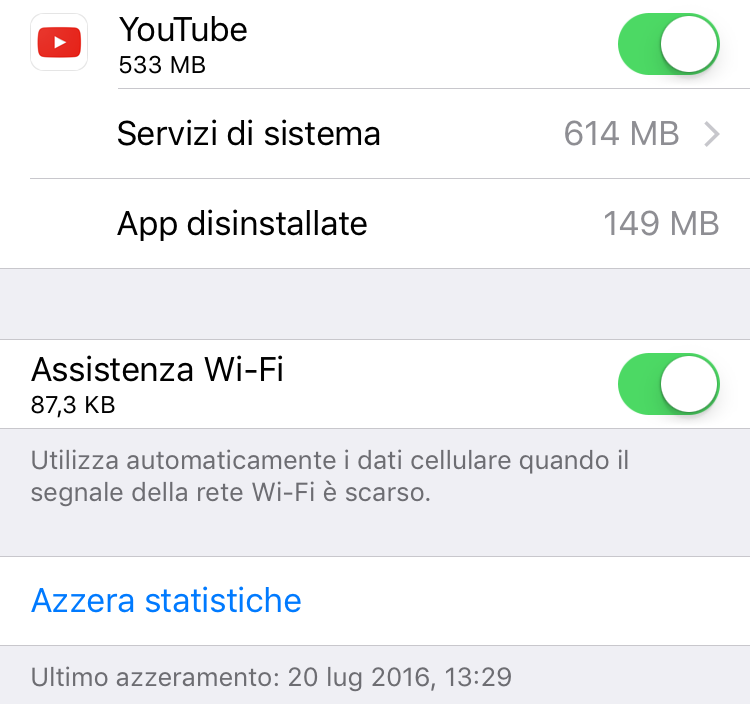Tap Azzera statistiche to reset stats
This screenshot has width=750, height=704.
click(166, 600)
